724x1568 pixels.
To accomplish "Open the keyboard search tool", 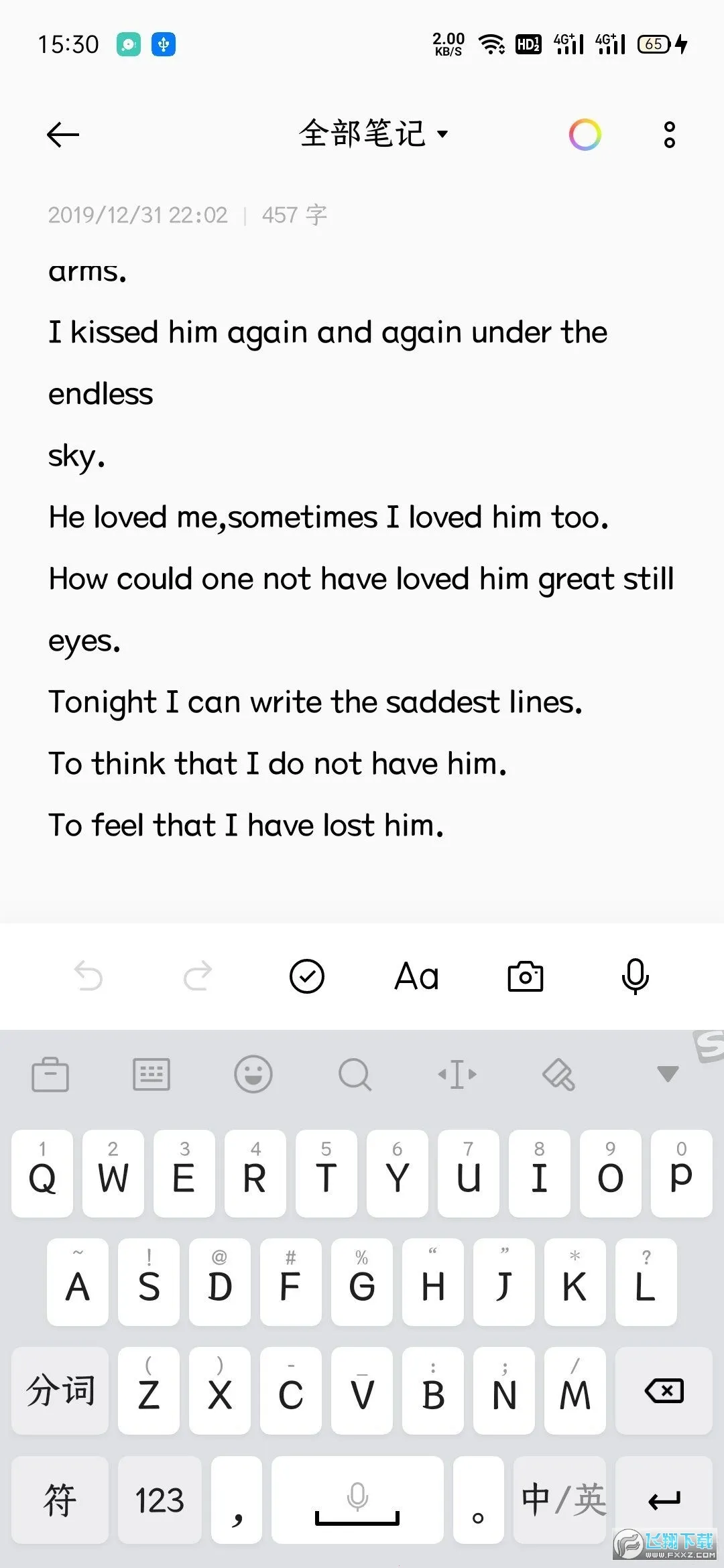I will click(x=355, y=1075).
